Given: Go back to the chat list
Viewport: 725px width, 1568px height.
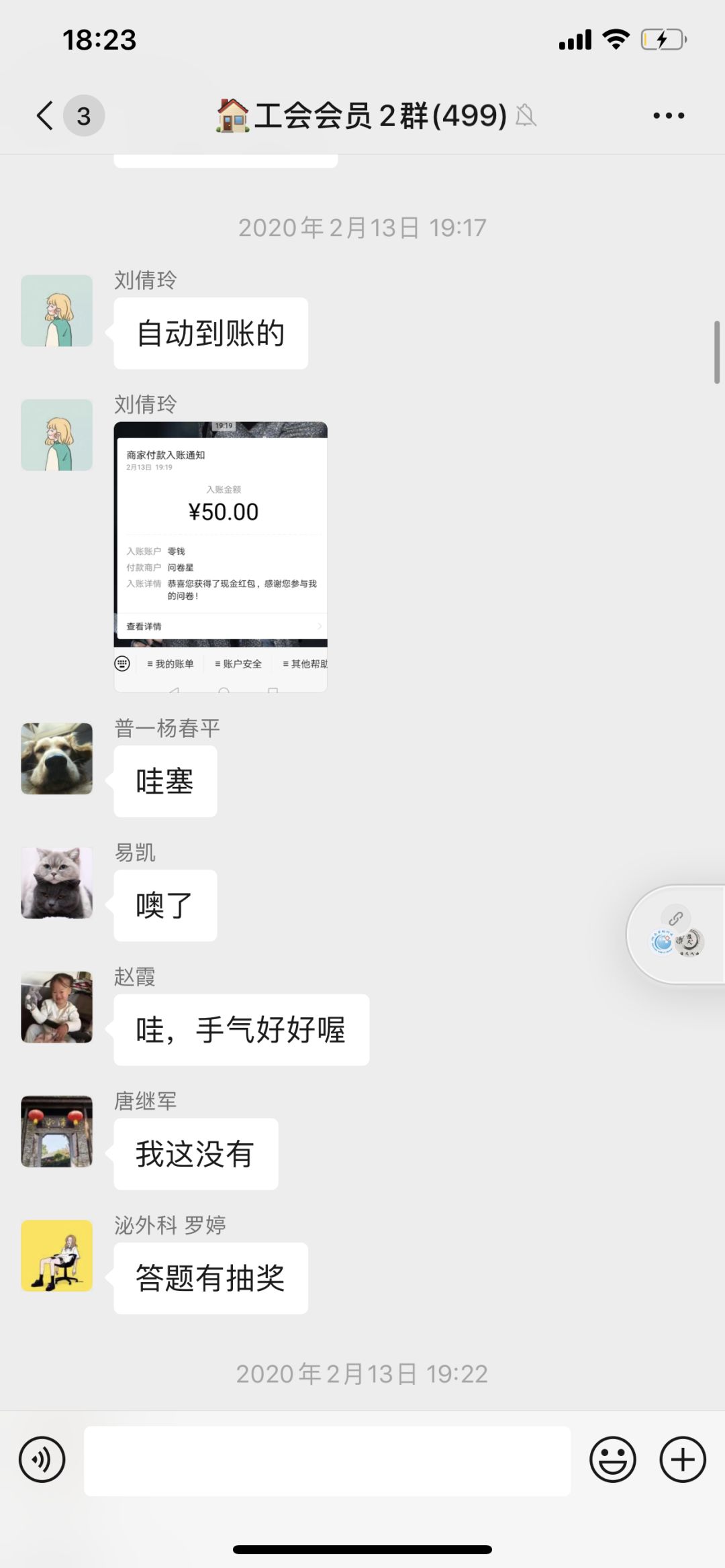Looking at the screenshot, I should click(46, 115).
